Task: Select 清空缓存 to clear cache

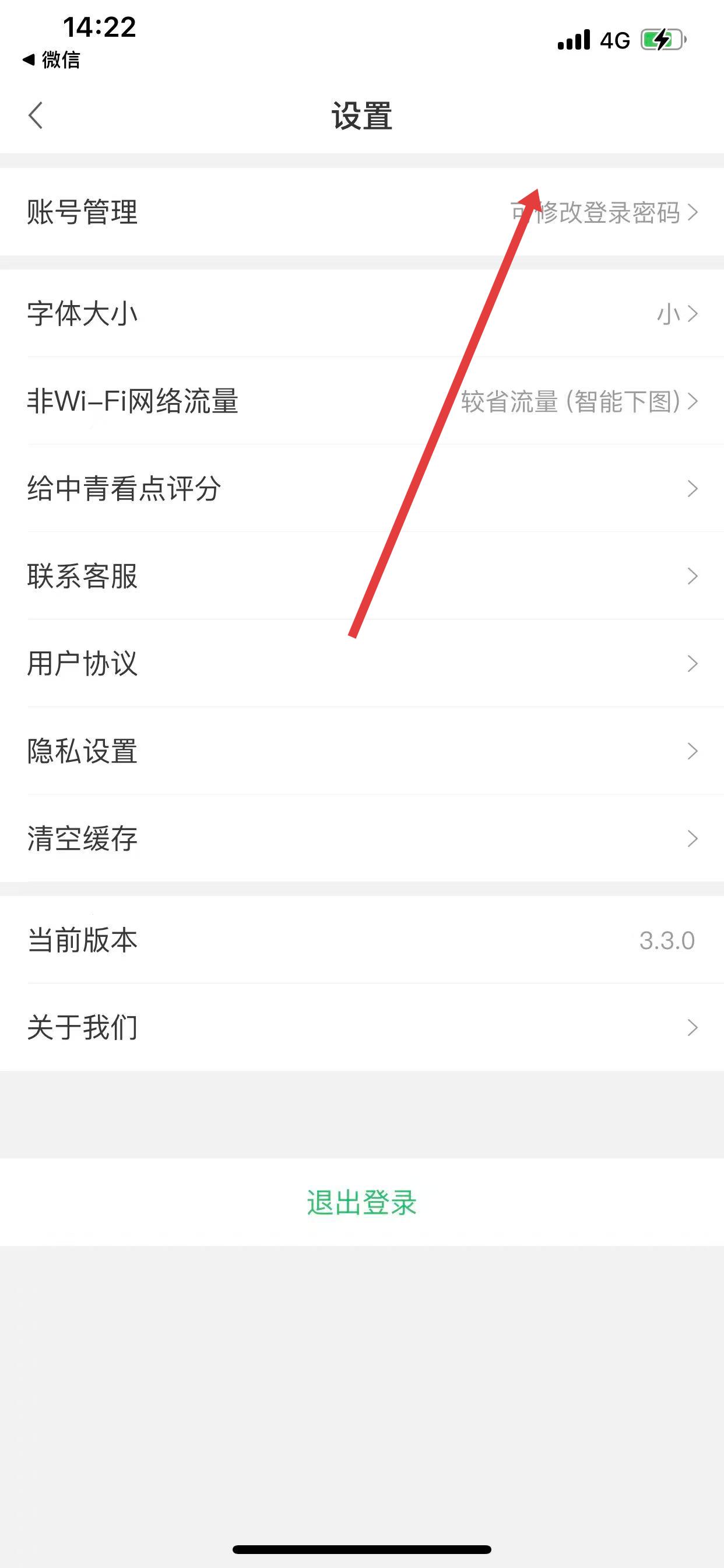Action: tap(361, 839)
